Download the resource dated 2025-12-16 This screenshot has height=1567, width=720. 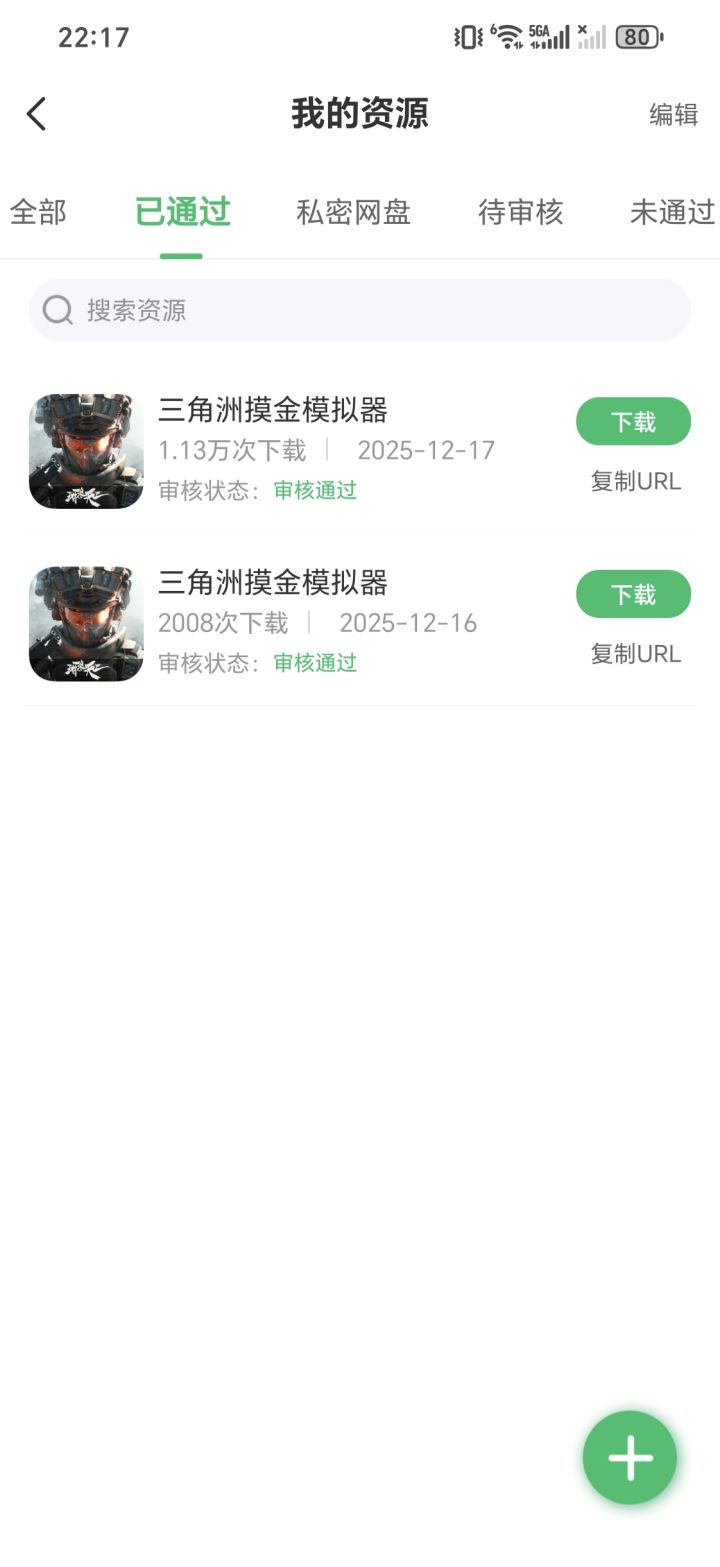[x=633, y=595]
